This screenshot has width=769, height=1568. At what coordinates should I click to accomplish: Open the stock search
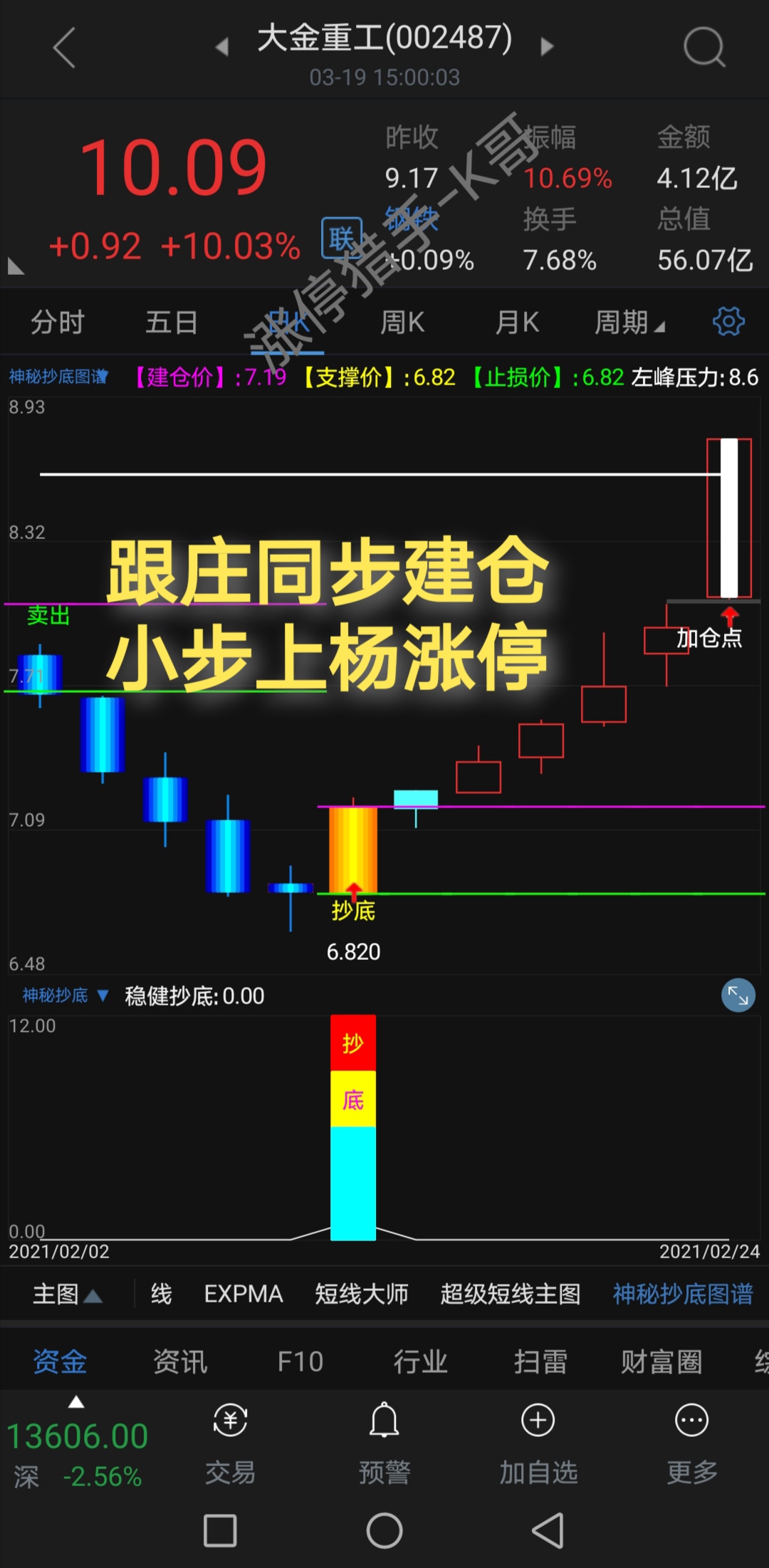(703, 48)
